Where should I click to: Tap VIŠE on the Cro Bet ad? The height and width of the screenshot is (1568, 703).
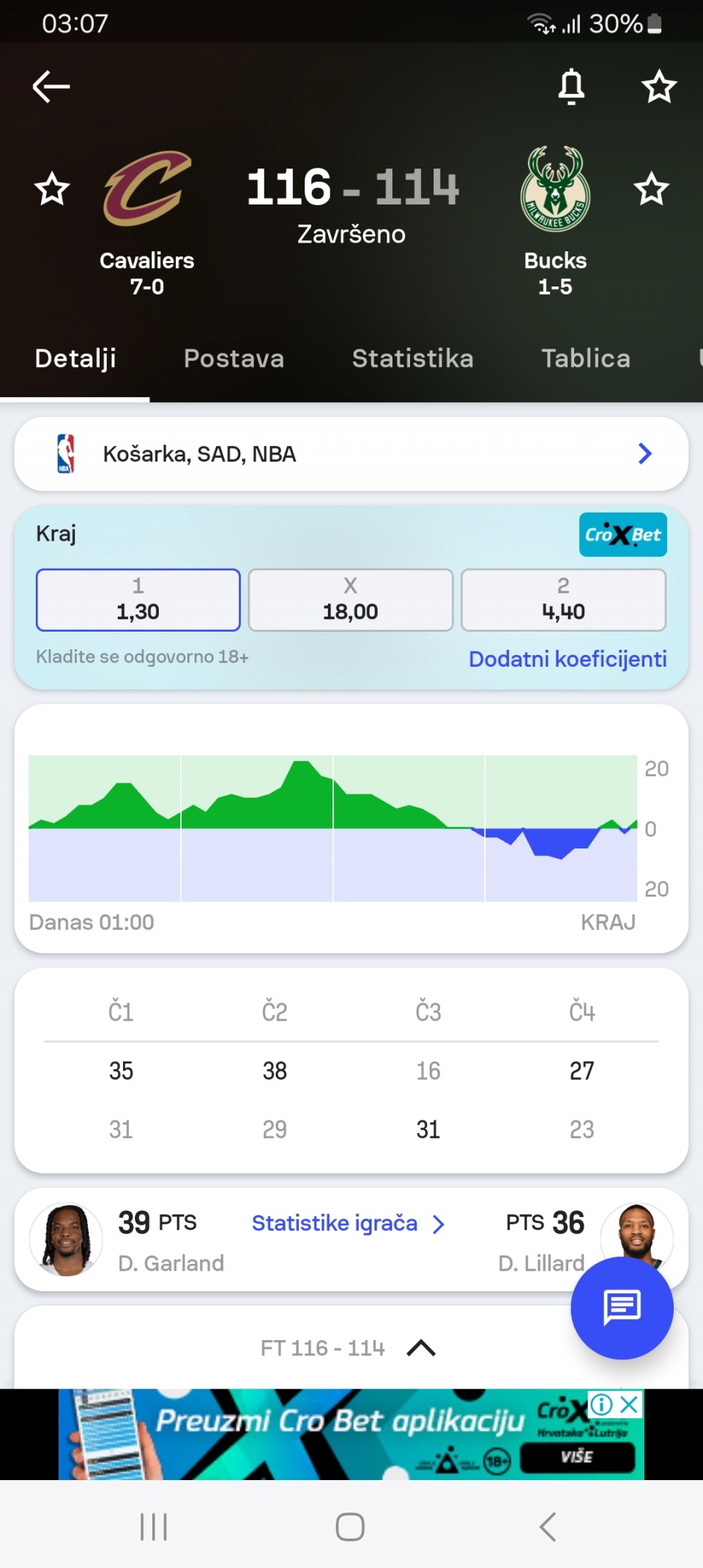point(577,1457)
